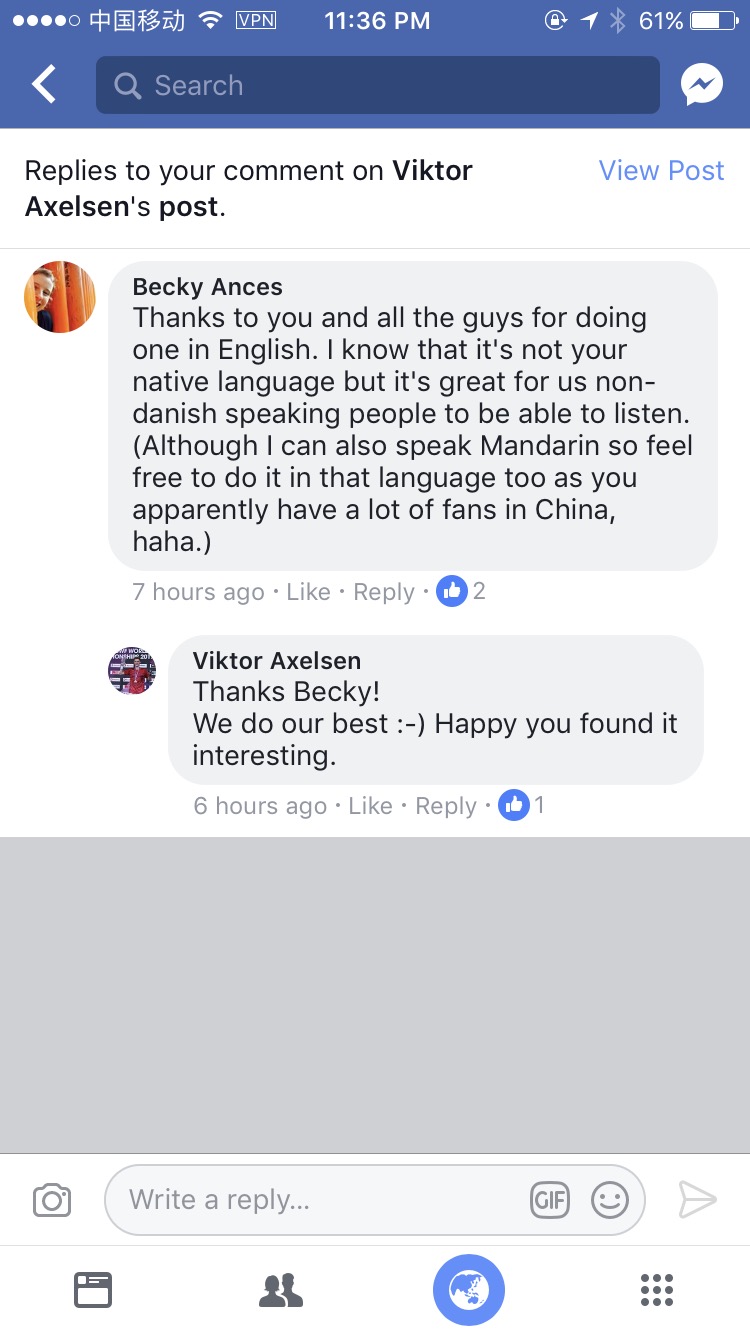This screenshot has width=750, height=1334.
Task: Send the reply with the arrow
Action: coord(697,1199)
